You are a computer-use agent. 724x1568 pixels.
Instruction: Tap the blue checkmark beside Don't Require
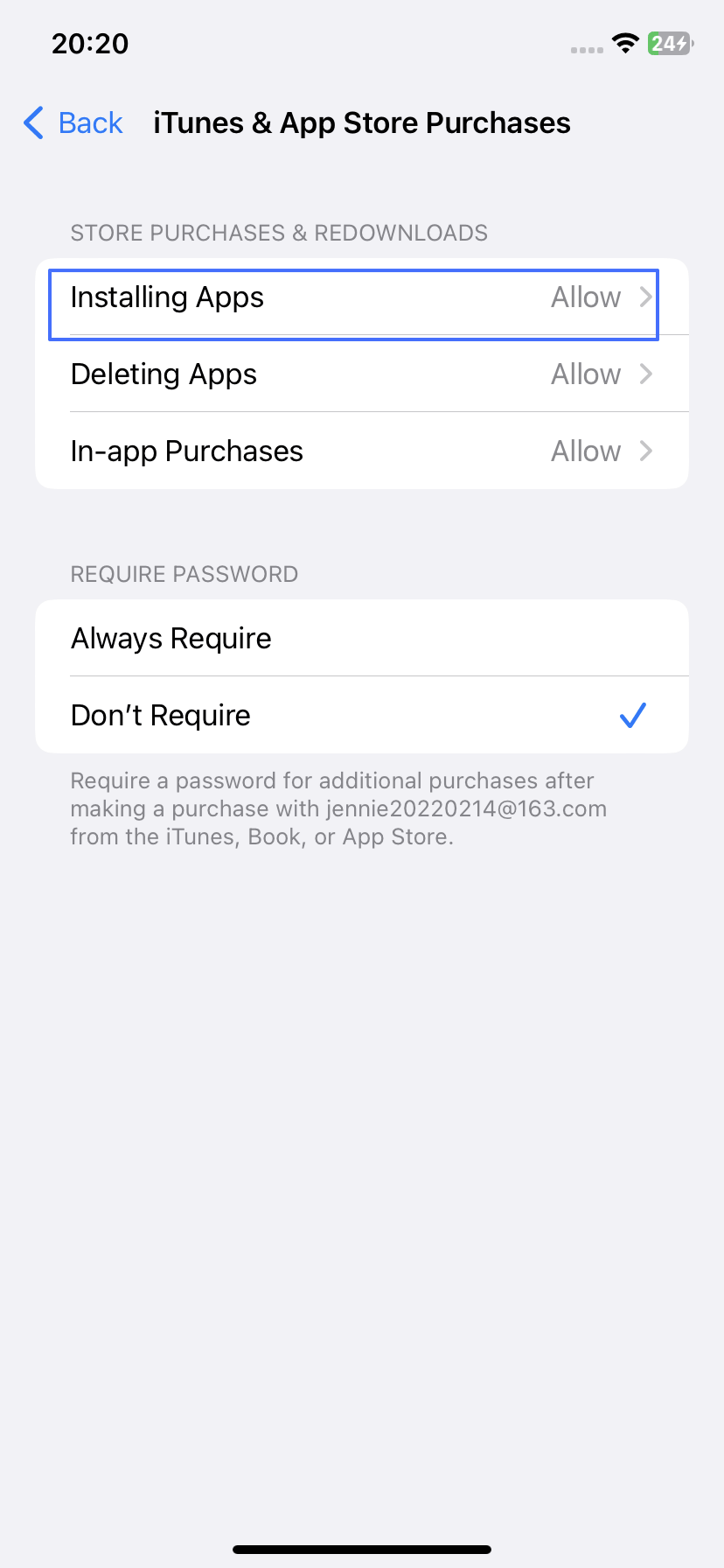click(x=633, y=715)
